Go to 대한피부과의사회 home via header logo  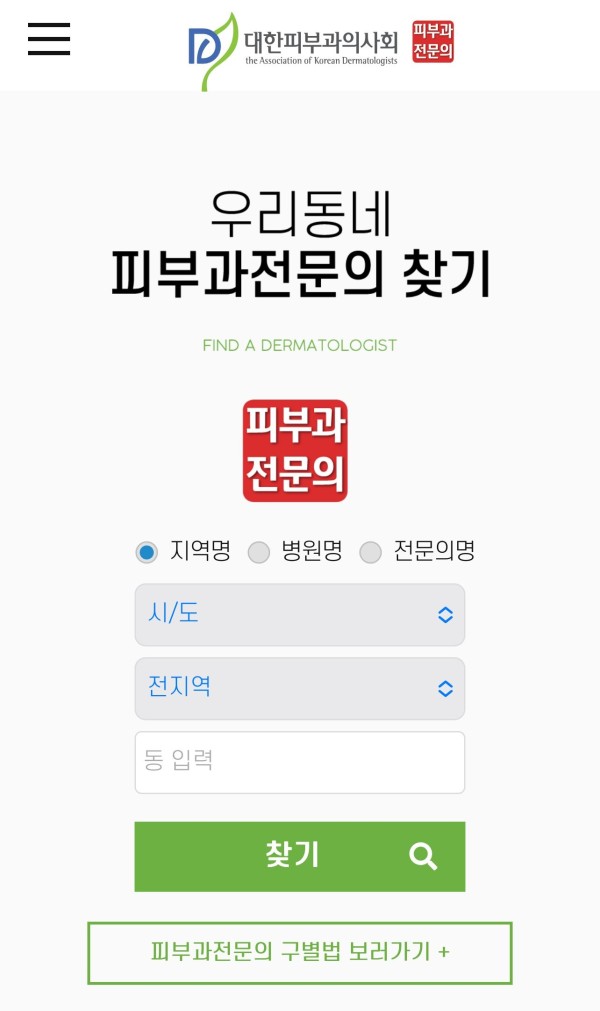(295, 46)
